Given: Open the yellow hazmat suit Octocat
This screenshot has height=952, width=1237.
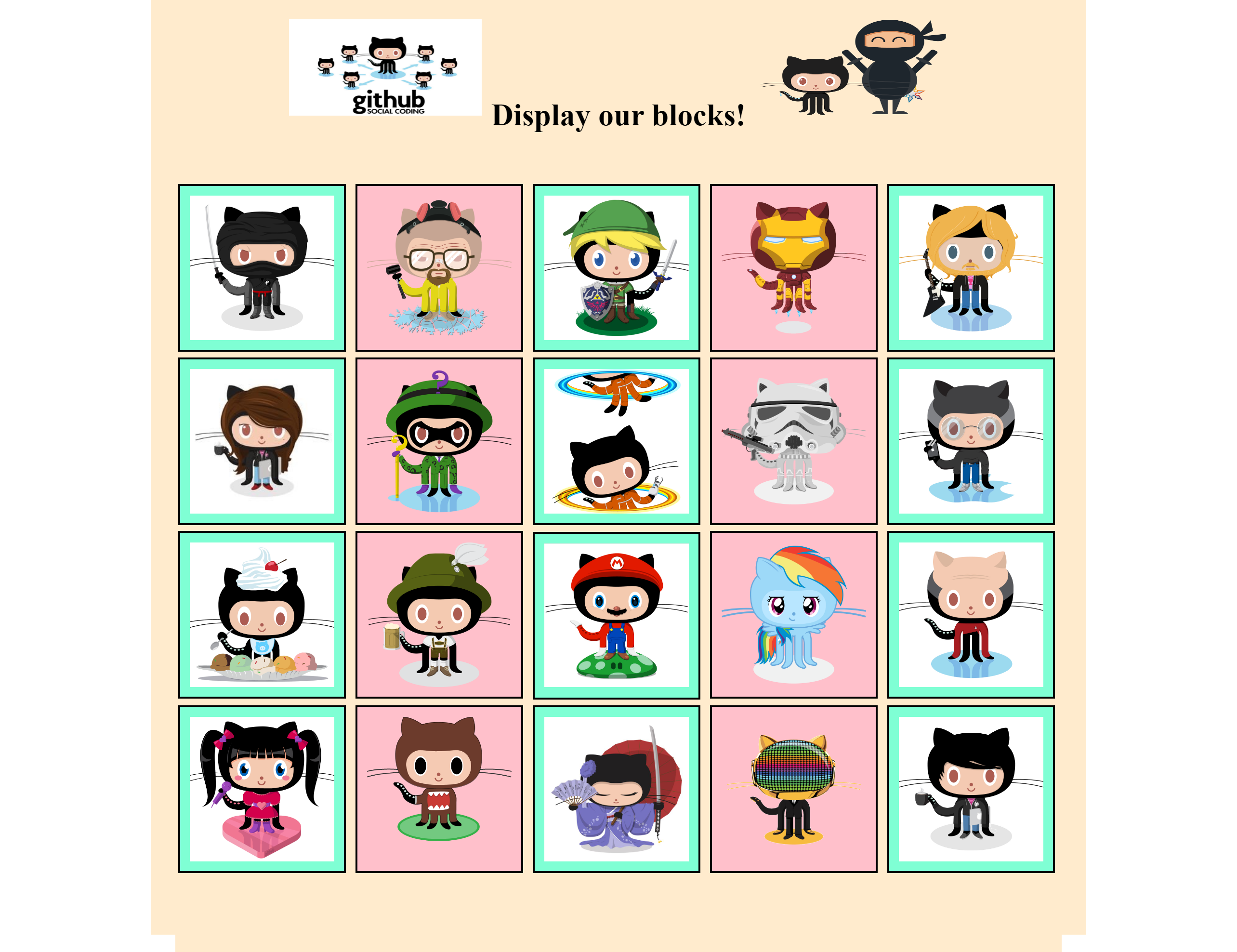Looking at the screenshot, I should tap(439, 267).
